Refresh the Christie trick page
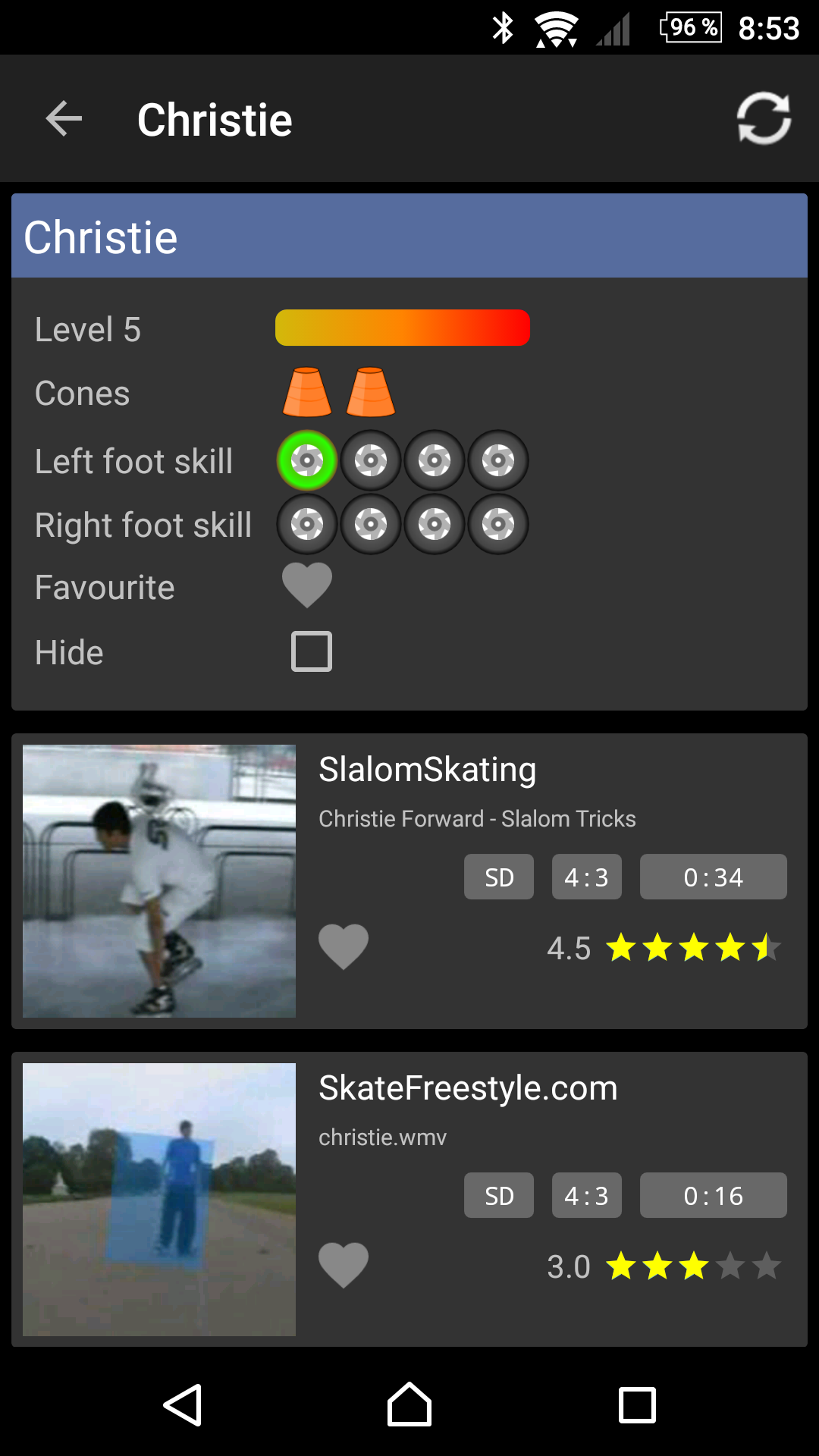The width and height of the screenshot is (819, 1456). click(x=764, y=118)
